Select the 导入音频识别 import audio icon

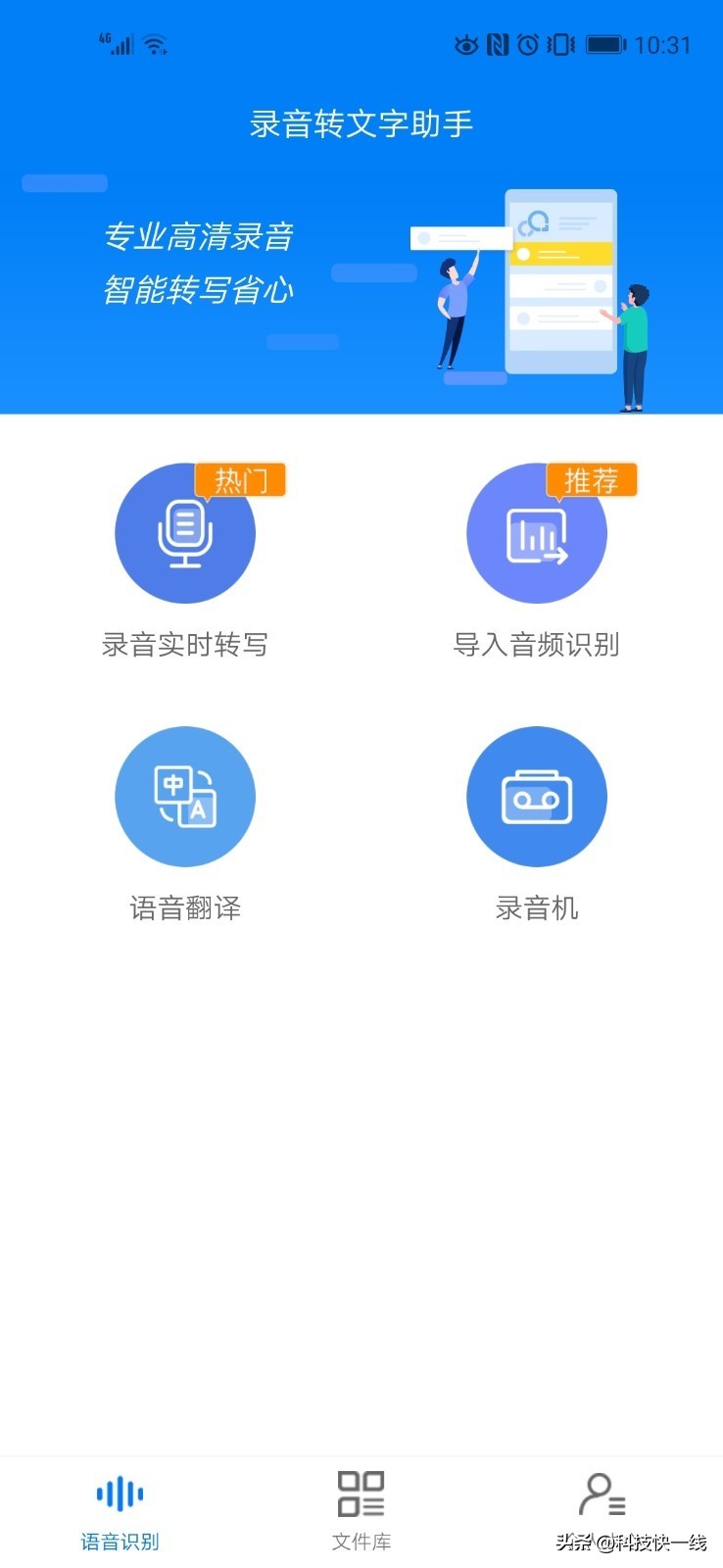click(x=537, y=533)
